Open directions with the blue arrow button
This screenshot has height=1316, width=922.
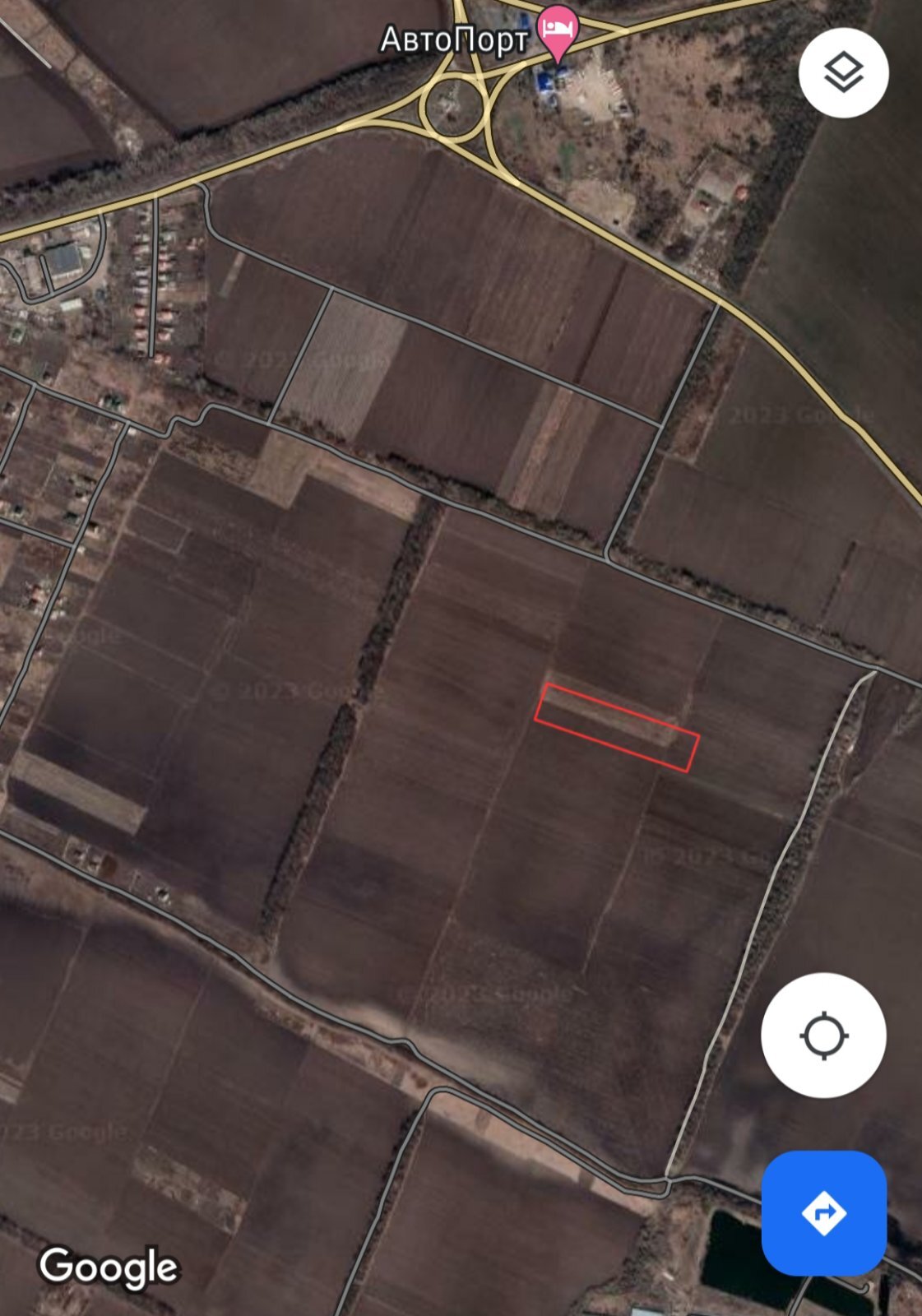[823, 1212]
